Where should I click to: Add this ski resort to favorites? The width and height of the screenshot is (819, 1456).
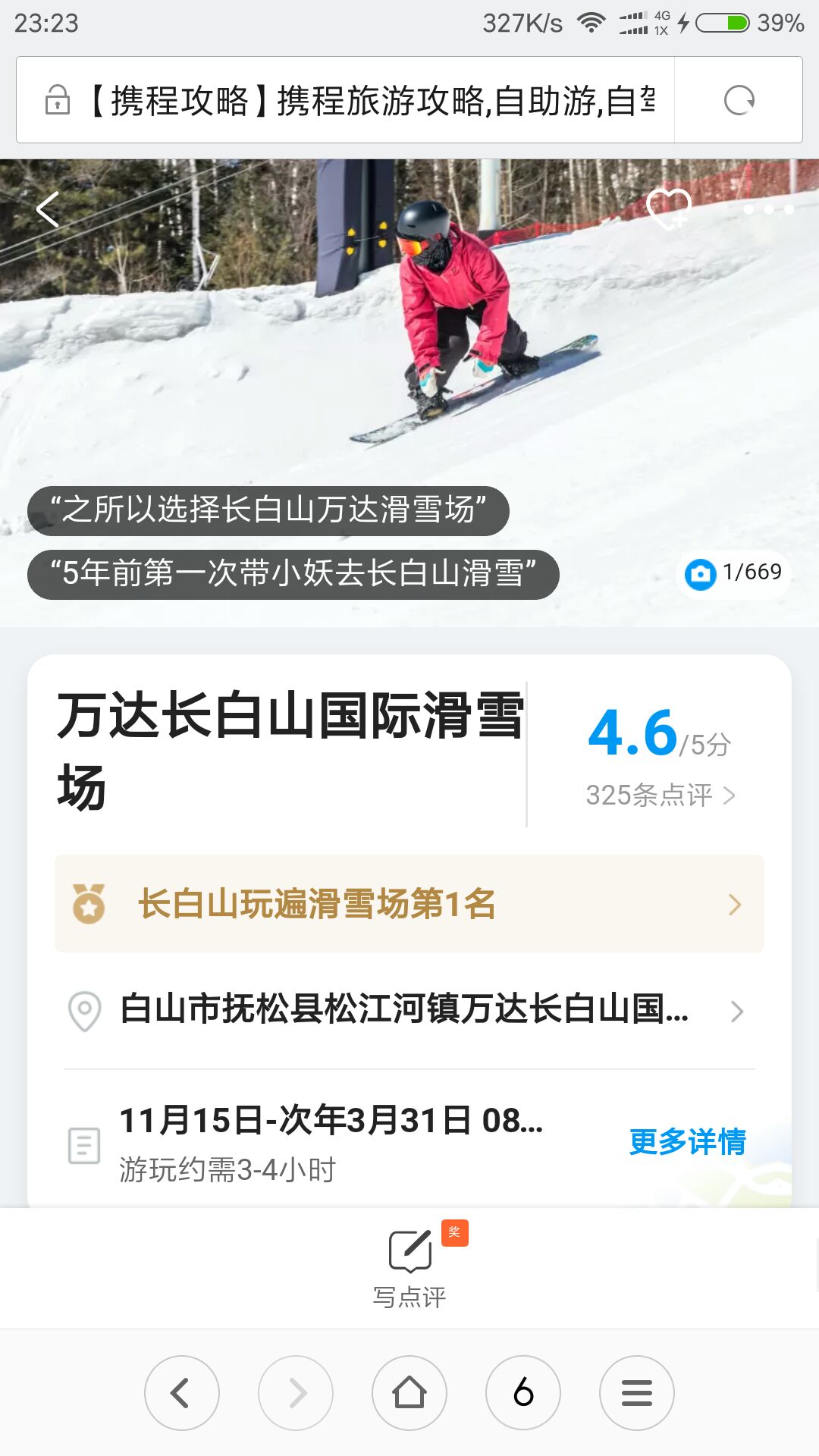668,209
